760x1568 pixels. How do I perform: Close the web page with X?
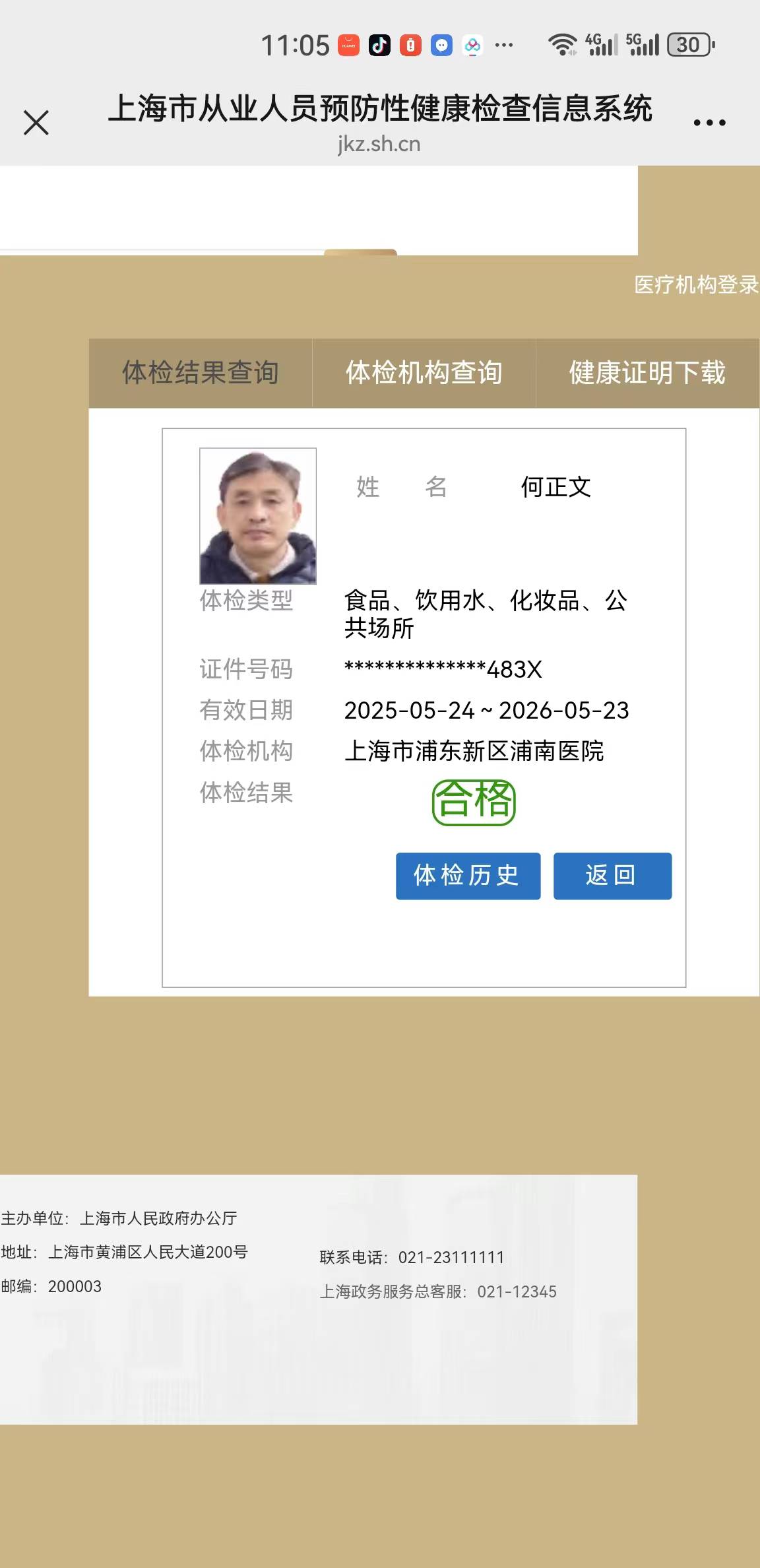[36, 123]
